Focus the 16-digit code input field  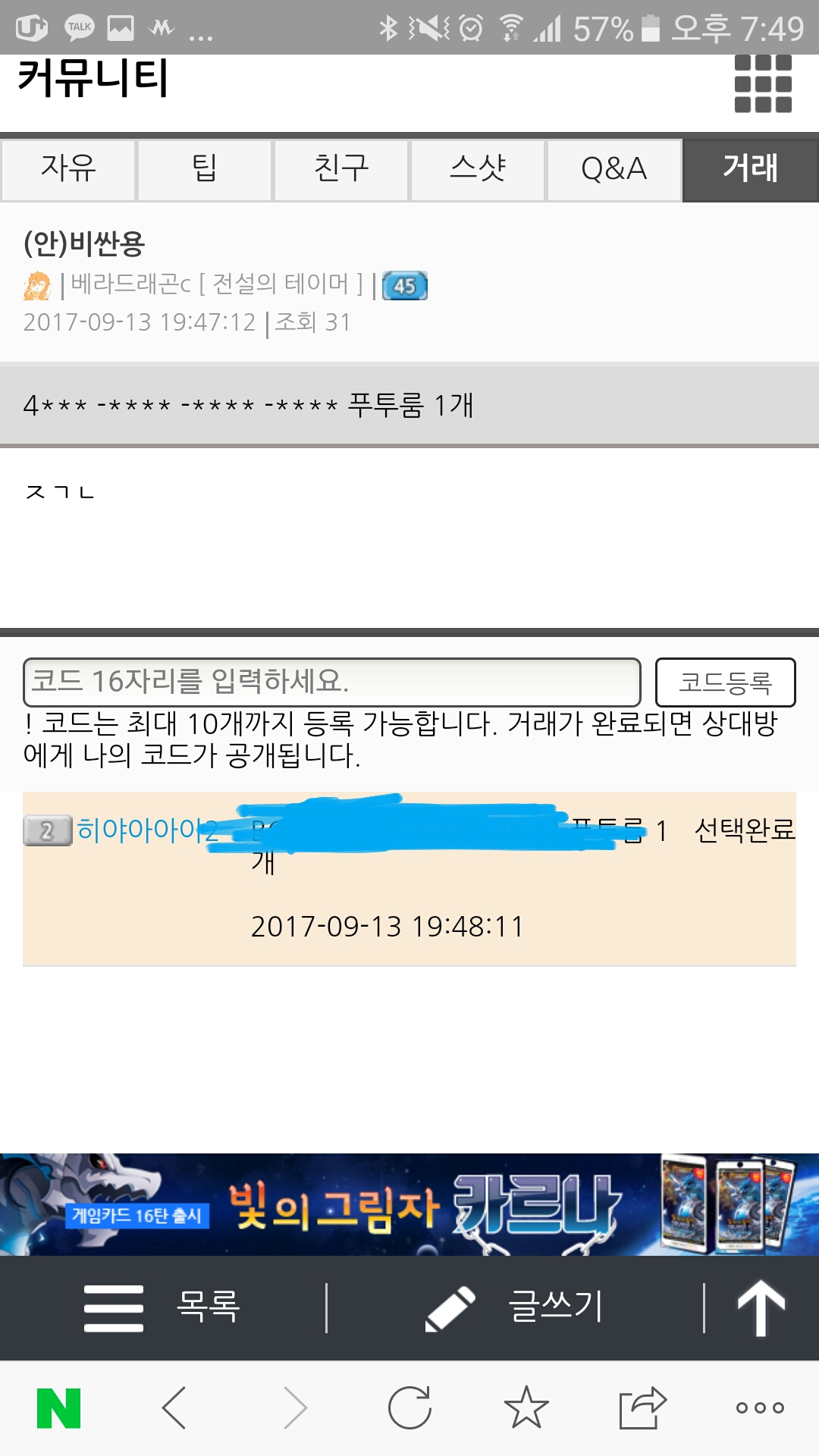tap(332, 682)
